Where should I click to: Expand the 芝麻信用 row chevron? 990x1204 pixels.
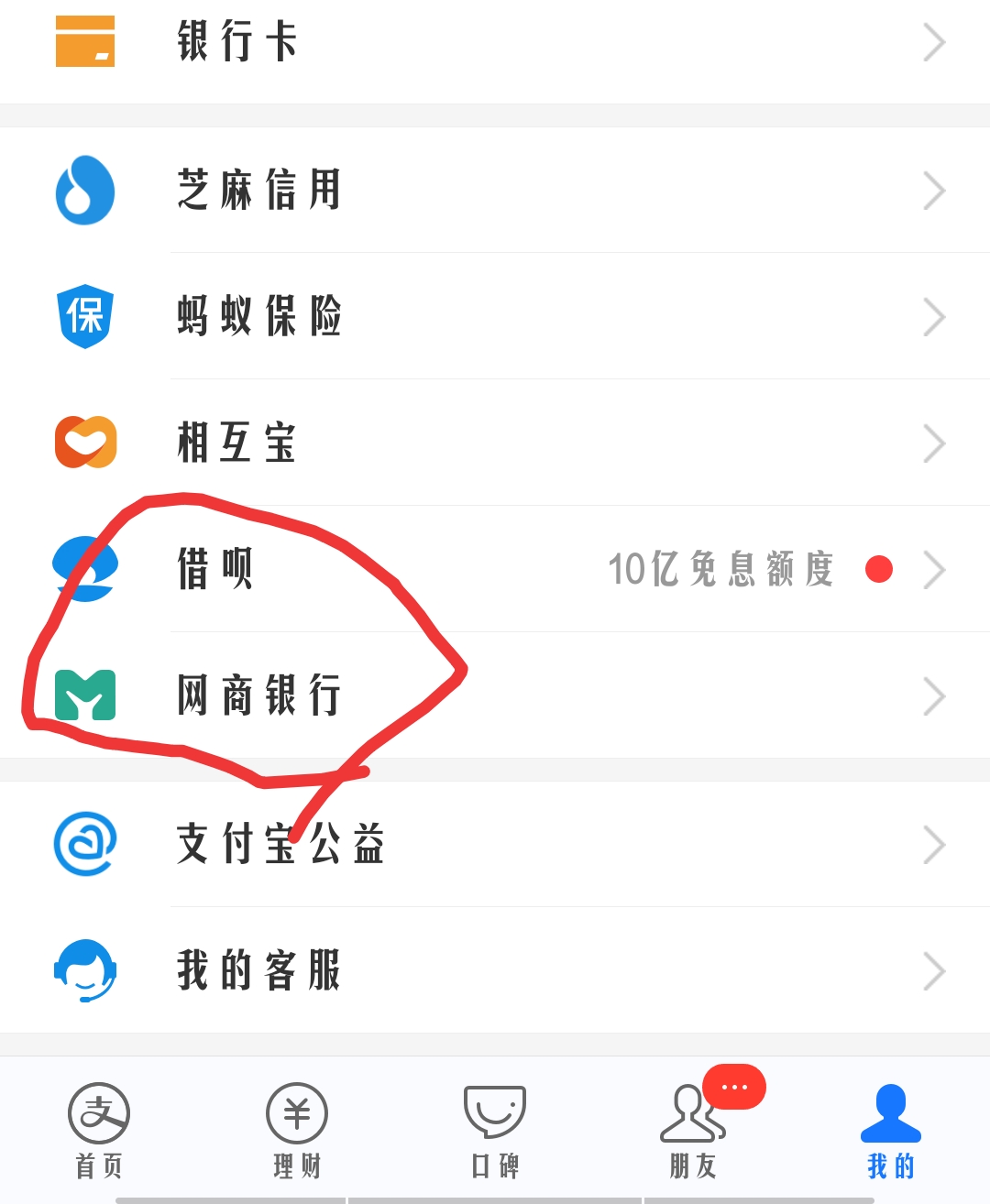point(933,191)
